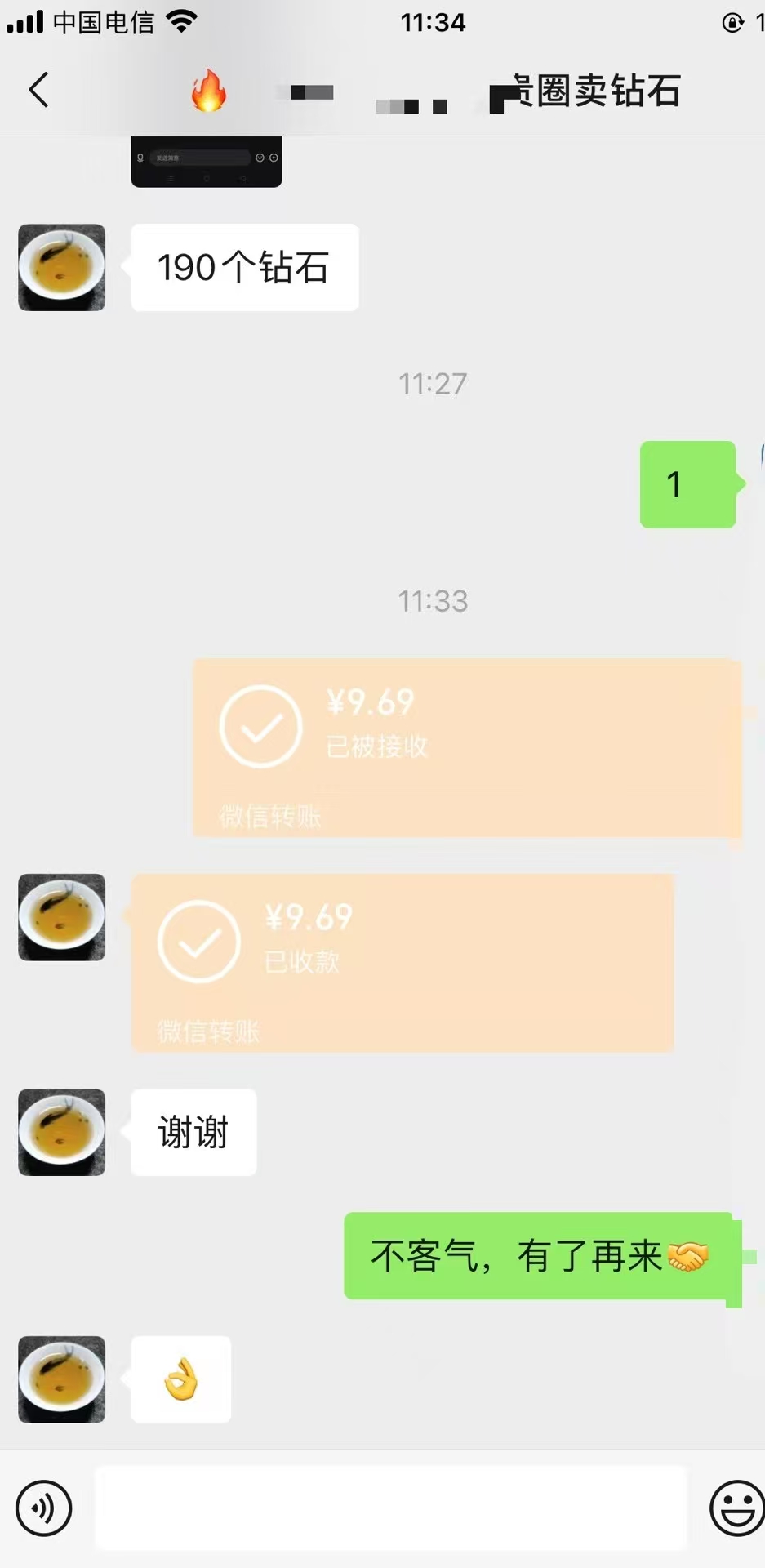
Task: Tap the voice input icon
Action: [x=44, y=1508]
